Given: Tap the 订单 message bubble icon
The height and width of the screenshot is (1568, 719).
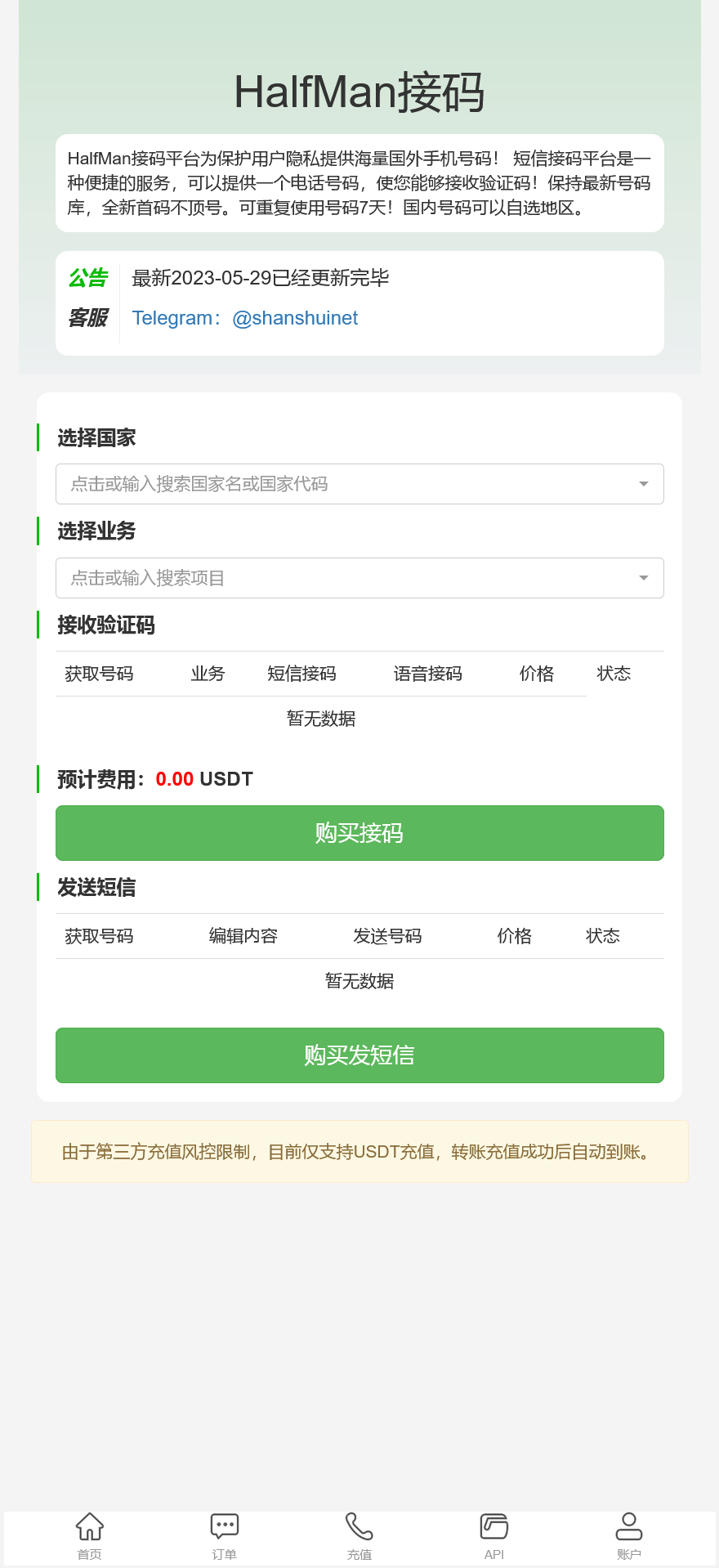Looking at the screenshot, I should click(224, 1525).
